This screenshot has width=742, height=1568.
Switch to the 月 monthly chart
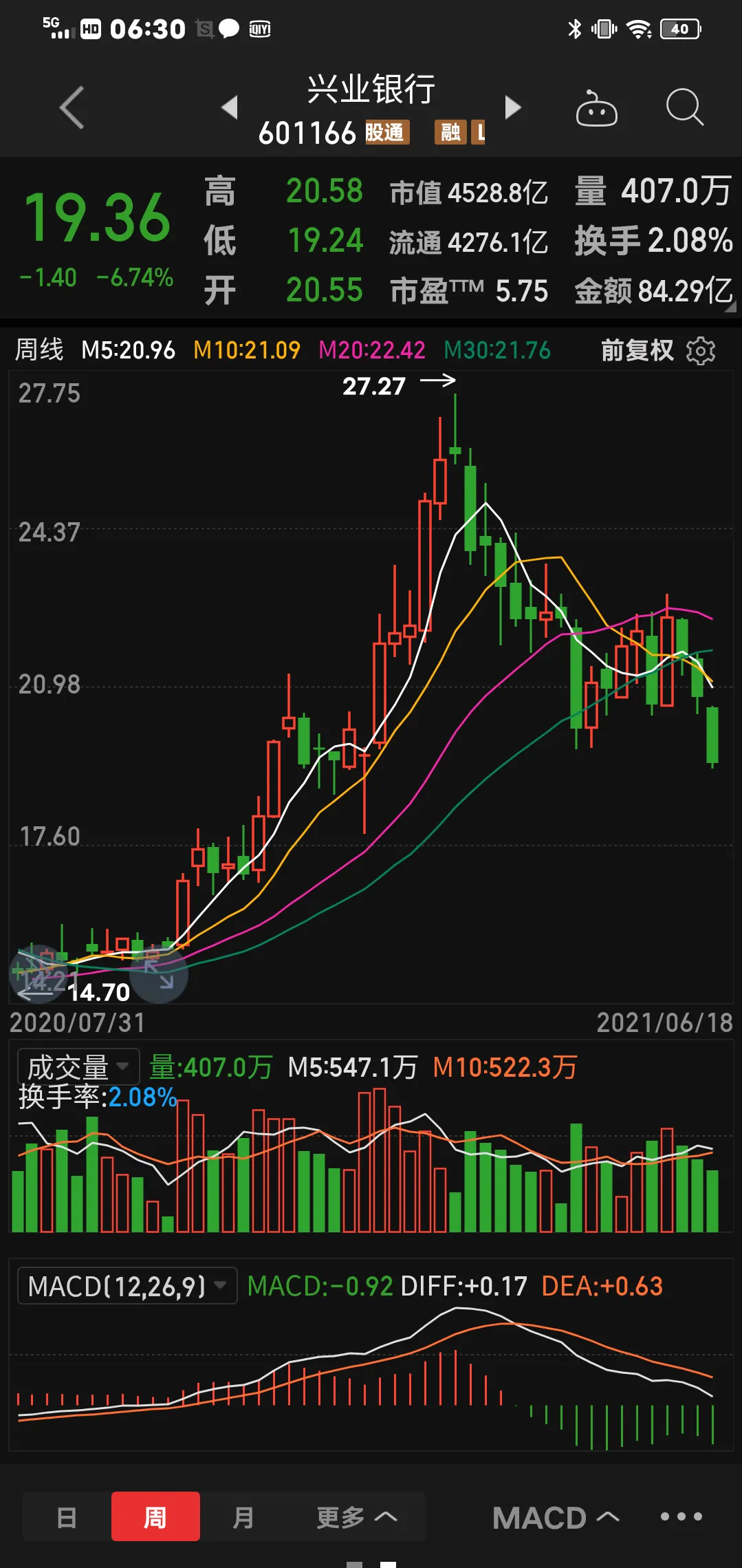(243, 1517)
